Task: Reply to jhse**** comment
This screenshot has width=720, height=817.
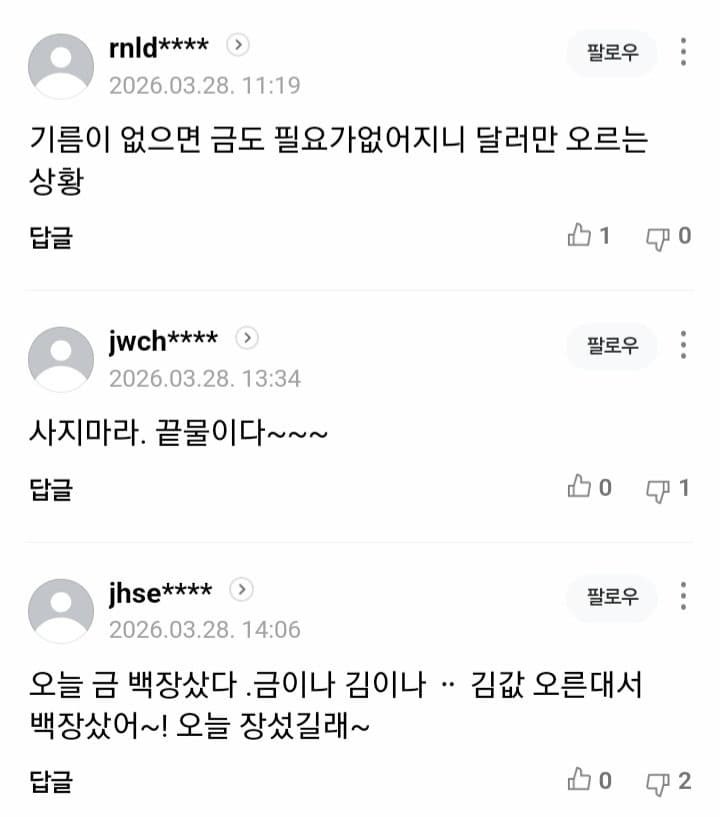Action: (51, 781)
